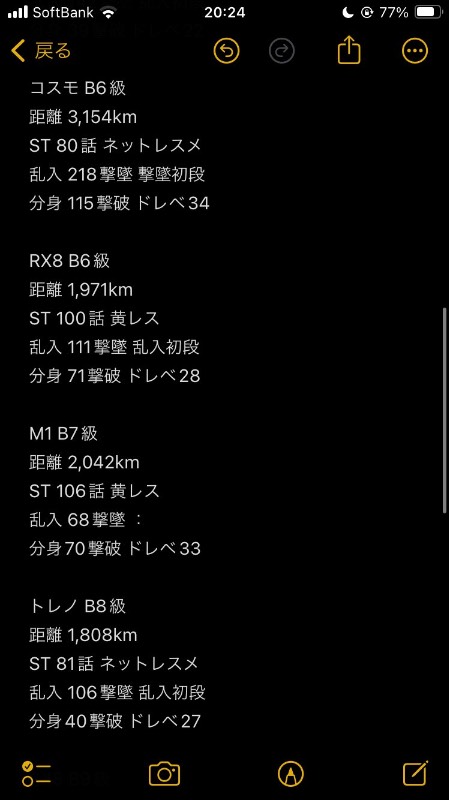Screen dimensions: 449x800
Task: Share this note
Action: click(349, 50)
